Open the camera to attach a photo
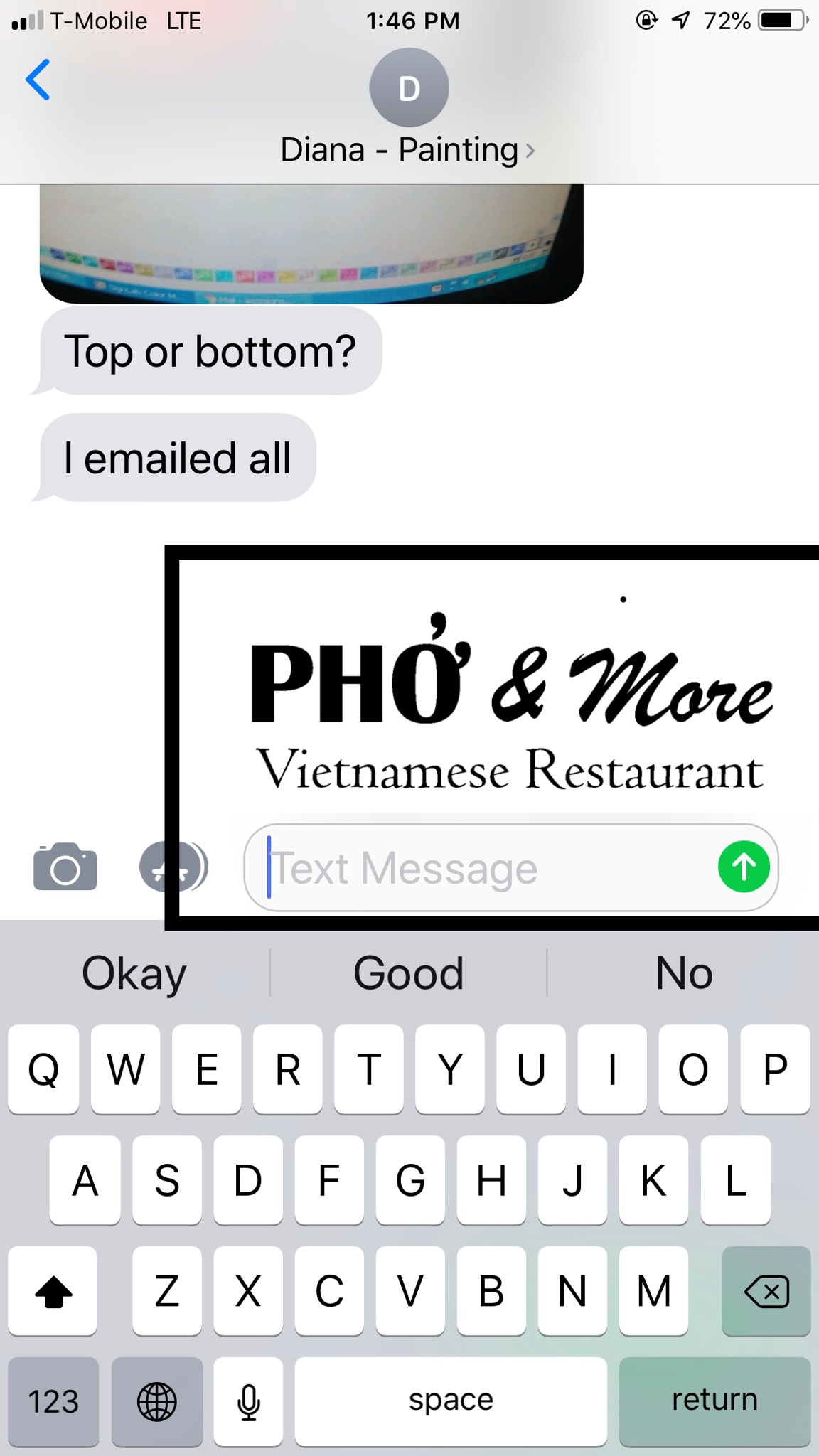The image size is (819, 1456). [x=65, y=867]
